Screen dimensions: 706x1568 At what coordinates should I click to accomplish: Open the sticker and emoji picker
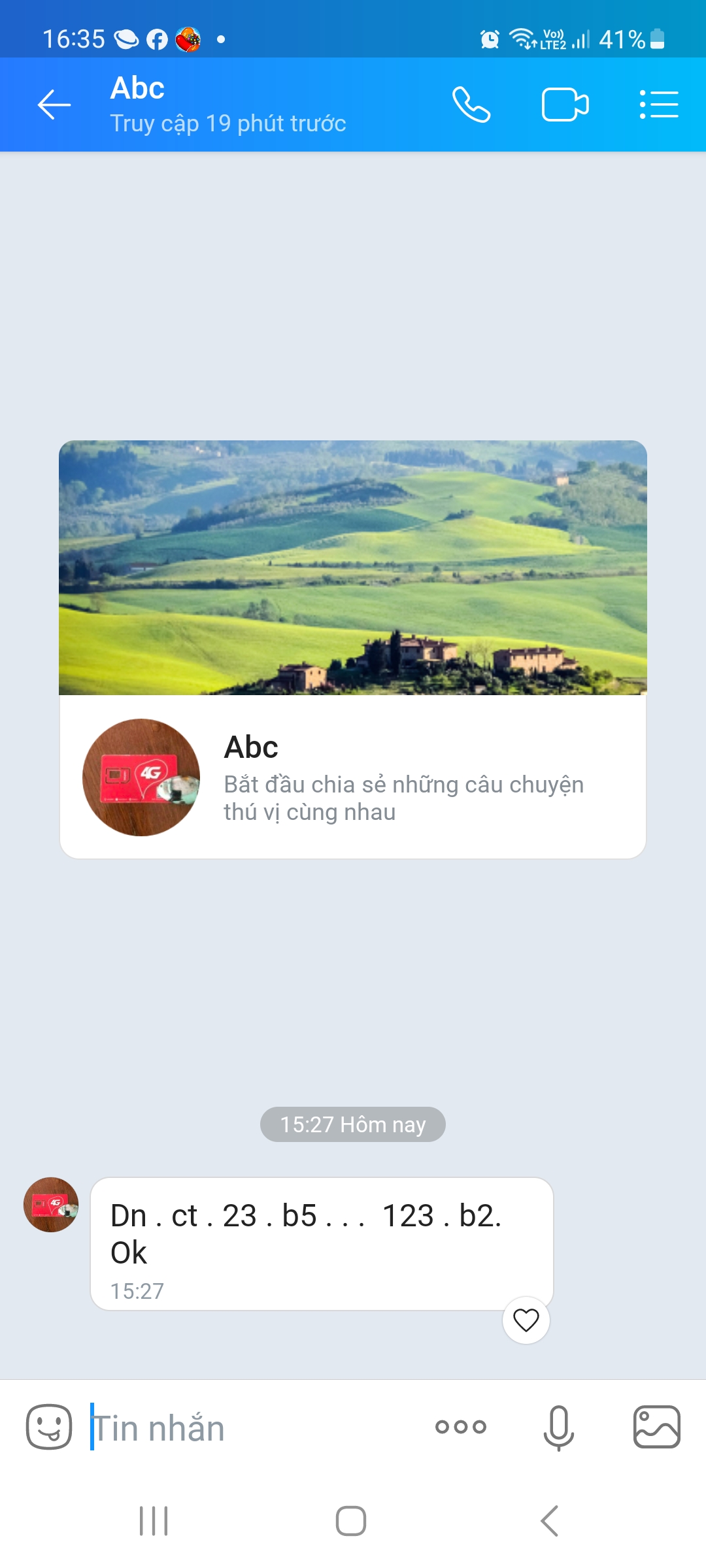click(49, 1427)
